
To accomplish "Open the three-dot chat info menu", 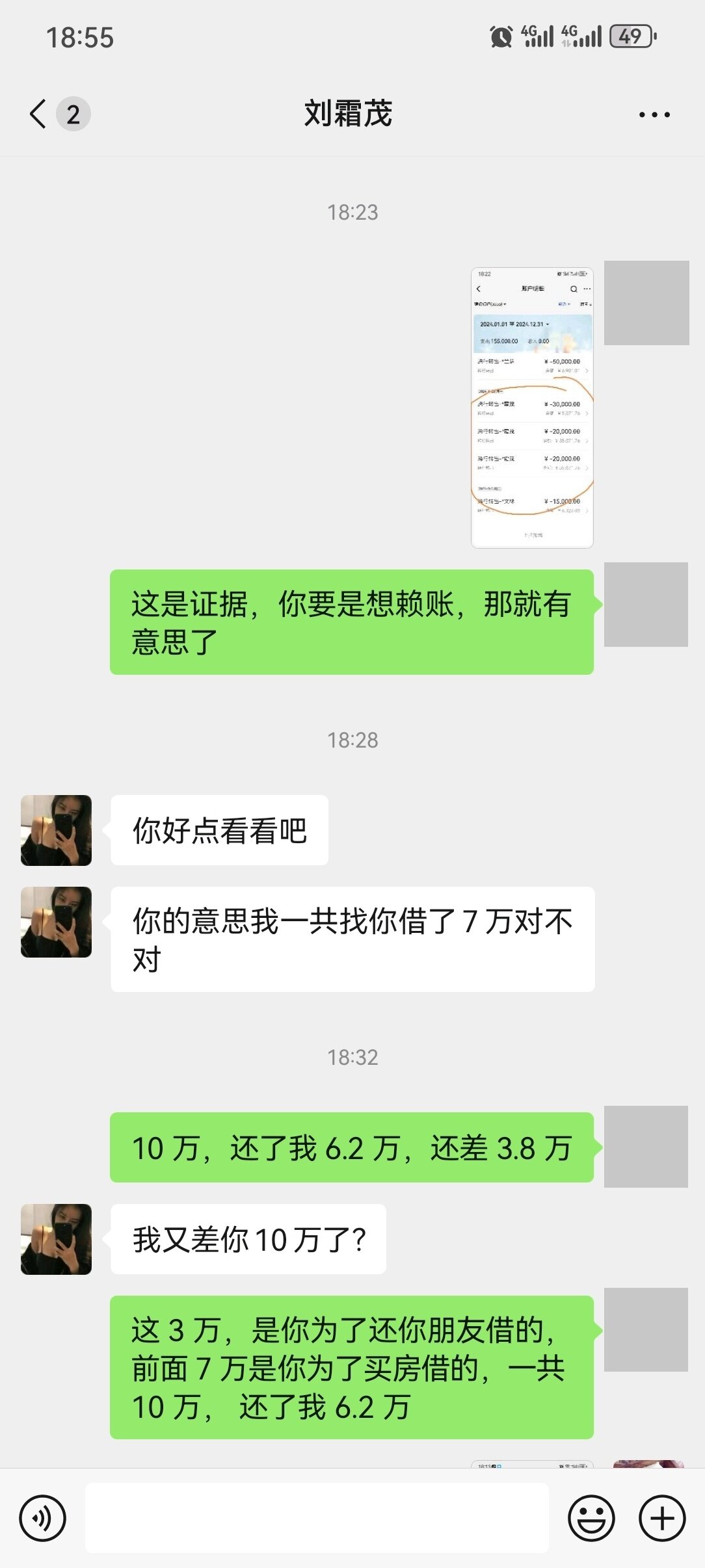I will (x=654, y=114).
